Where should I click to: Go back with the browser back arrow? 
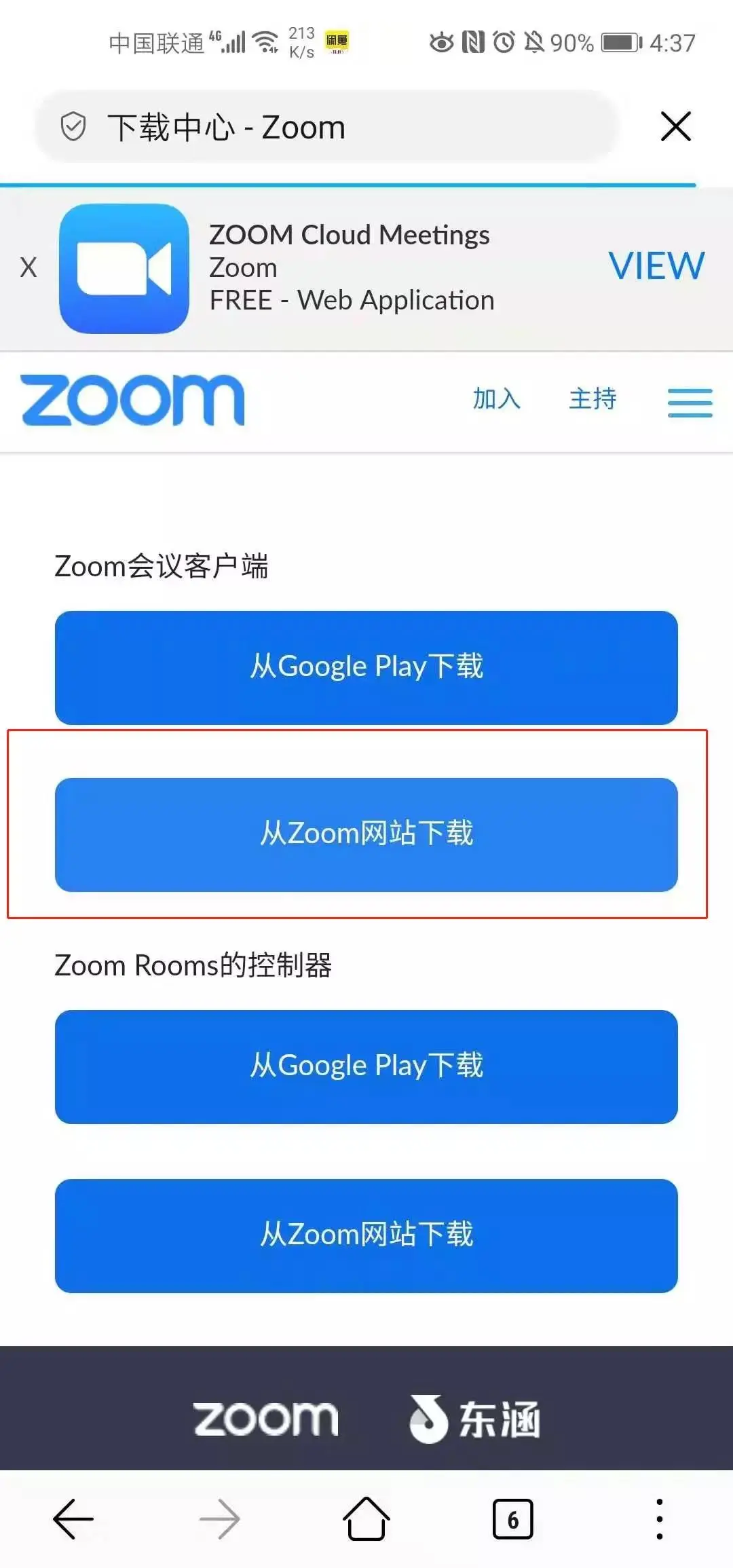(73, 1518)
